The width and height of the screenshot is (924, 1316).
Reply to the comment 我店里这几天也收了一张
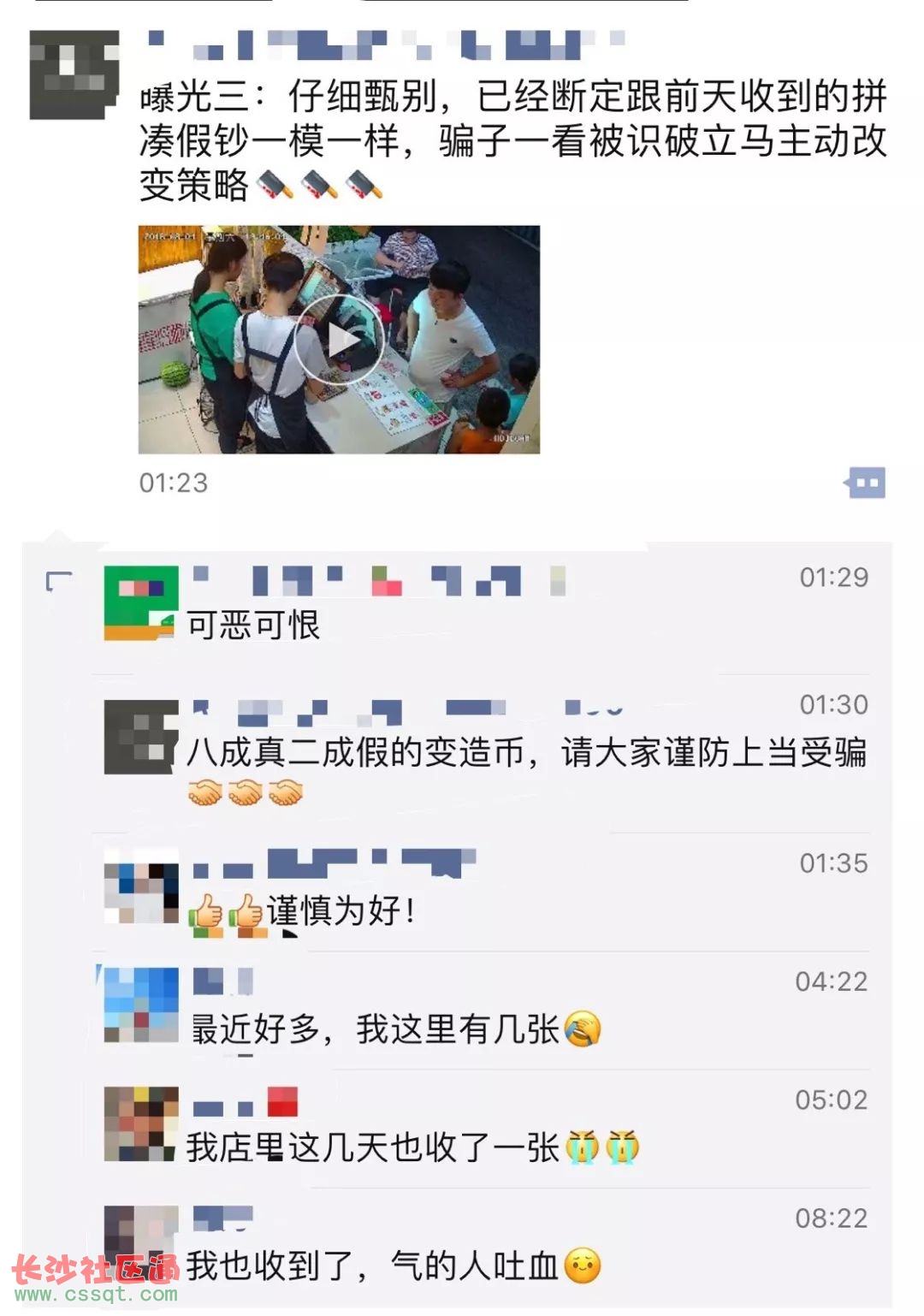pos(373,1147)
